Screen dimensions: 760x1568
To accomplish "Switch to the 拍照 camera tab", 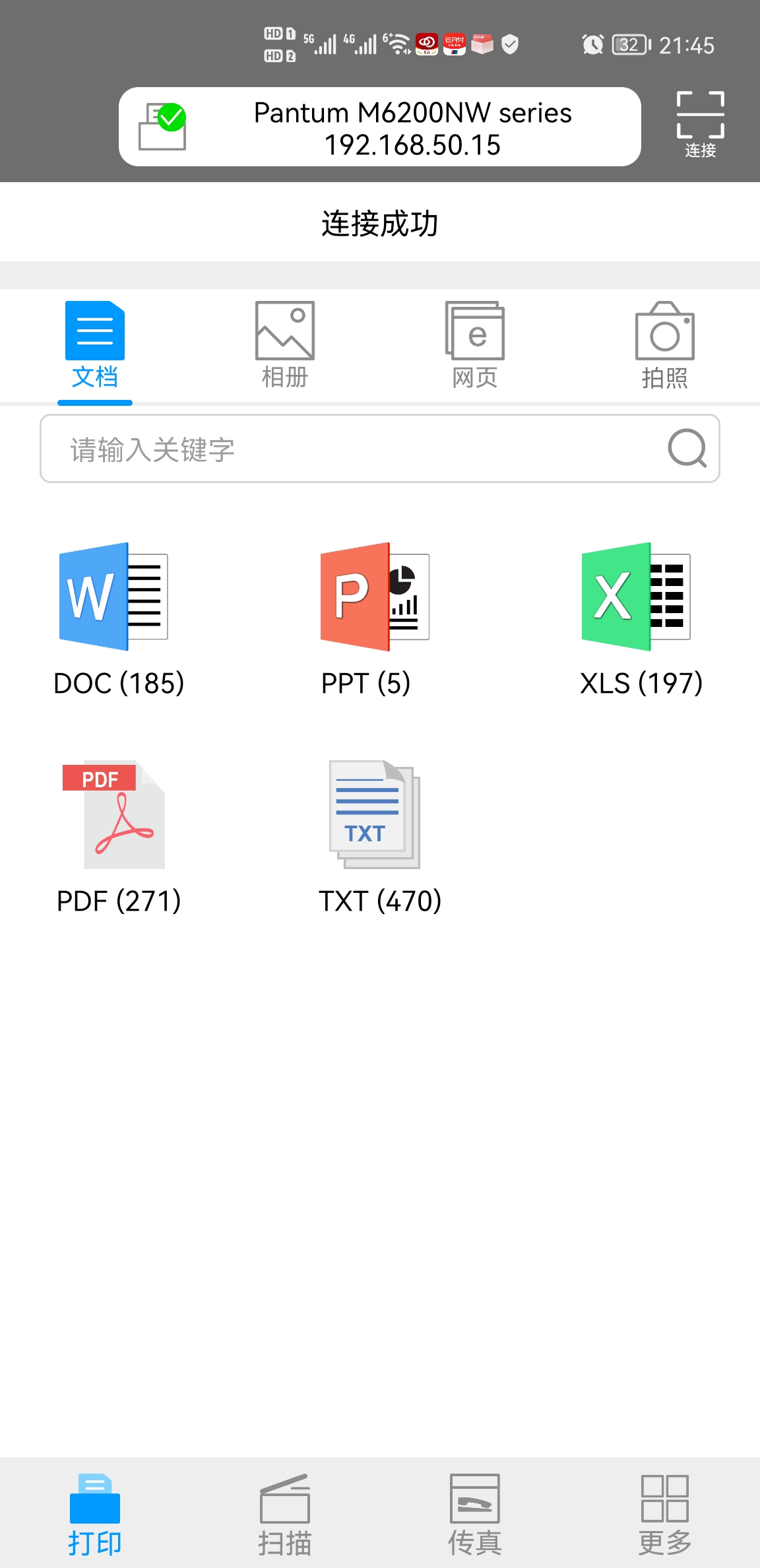I will (665, 343).
